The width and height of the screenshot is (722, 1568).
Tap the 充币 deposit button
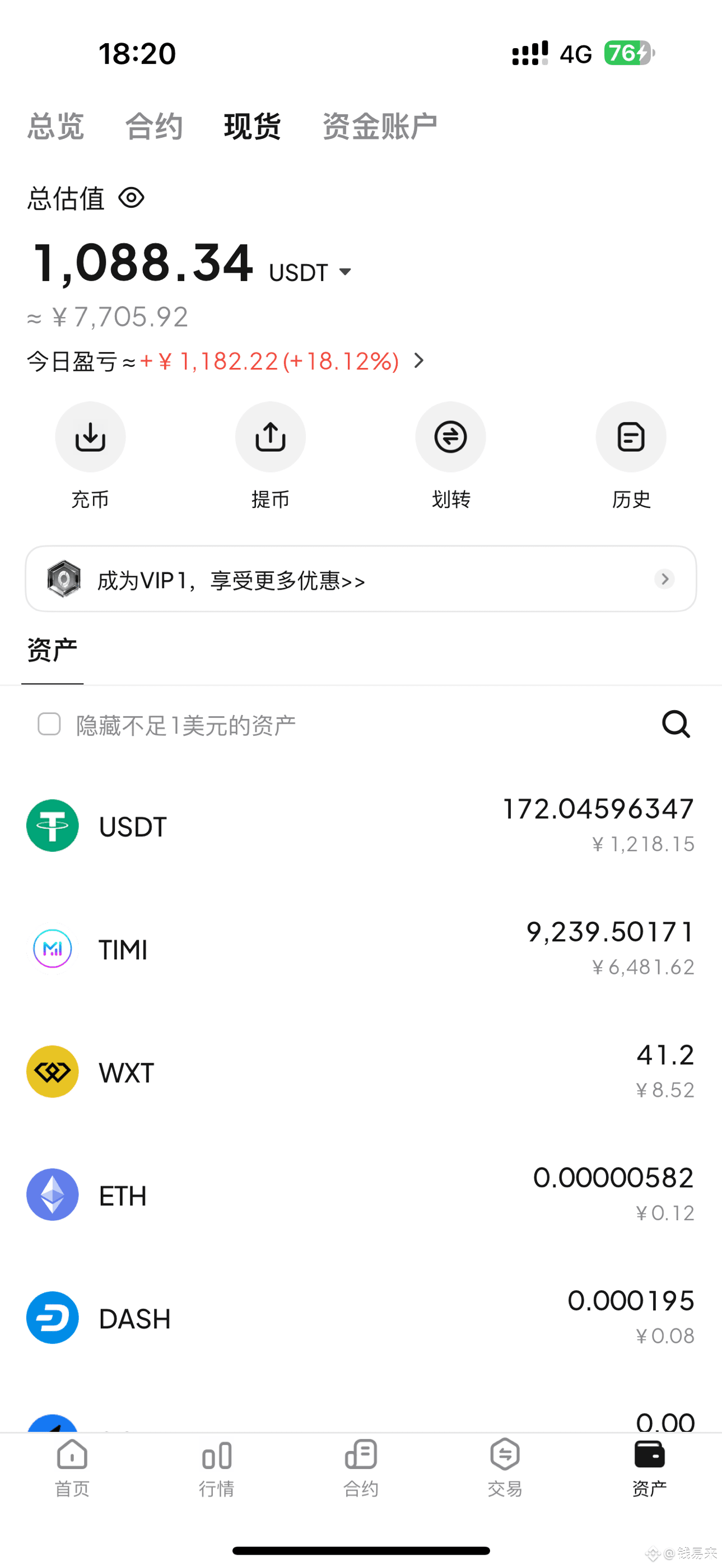(90, 437)
